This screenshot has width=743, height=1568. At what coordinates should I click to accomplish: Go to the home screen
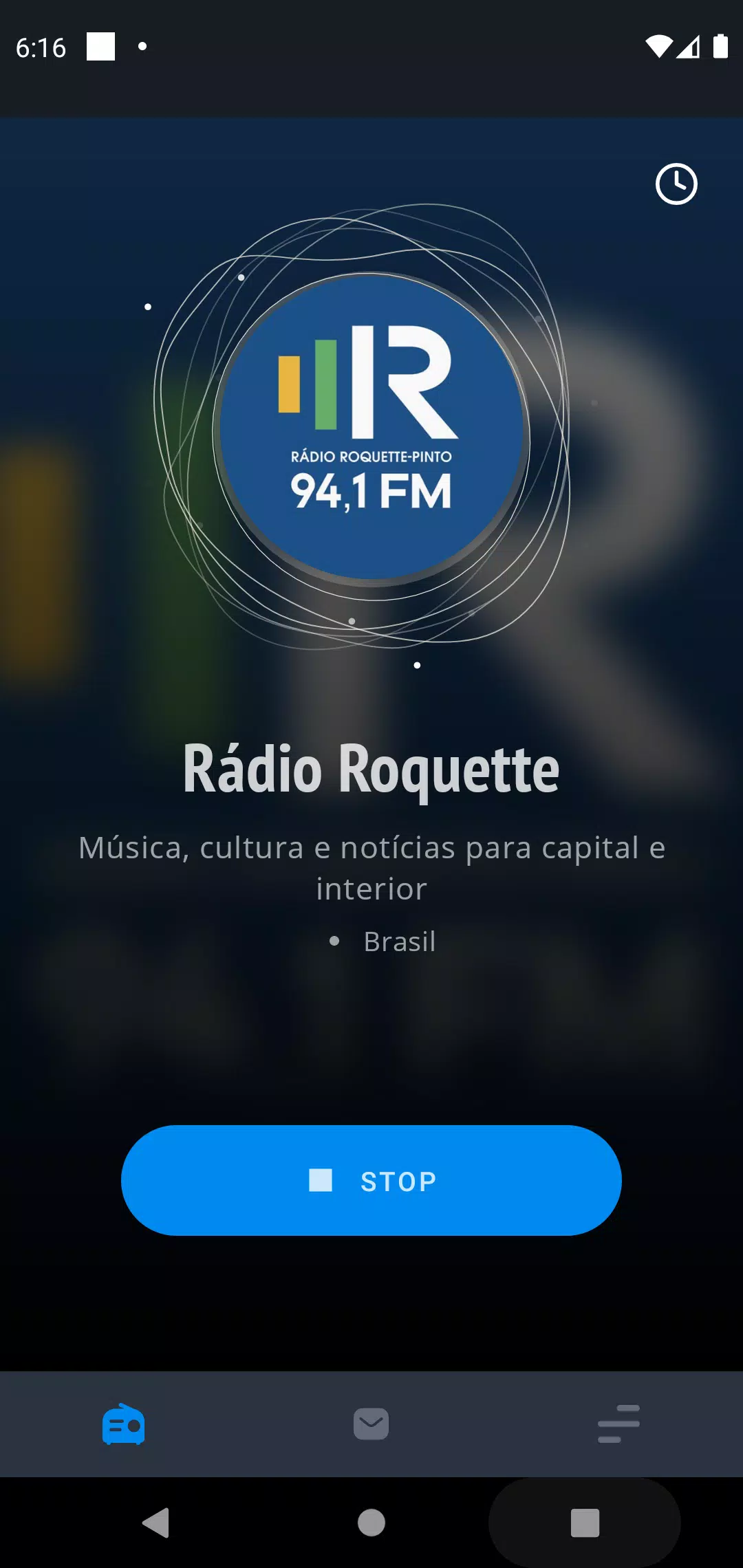371,1523
